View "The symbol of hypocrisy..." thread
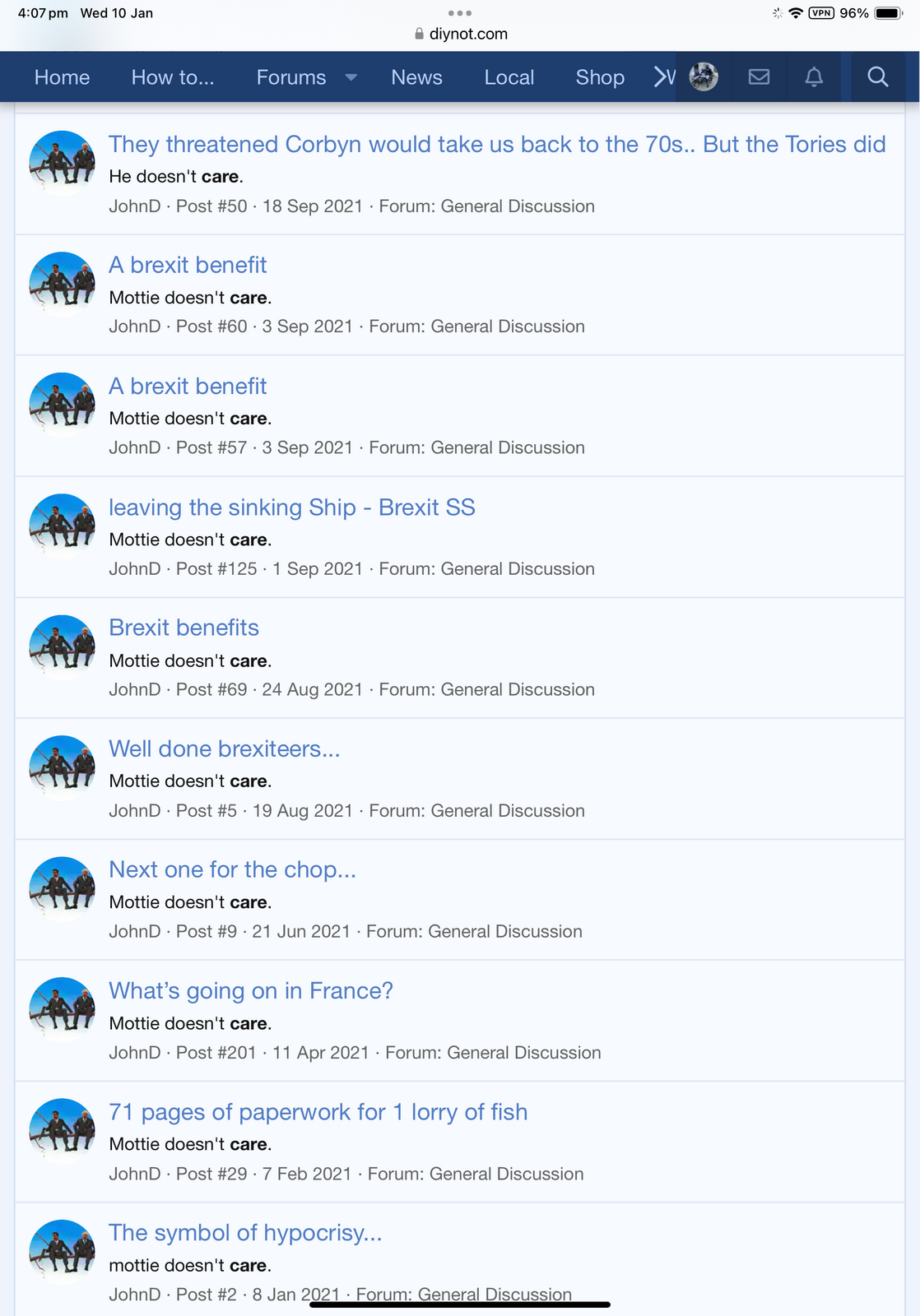920x1316 pixels. click(x=245, y=1233)
